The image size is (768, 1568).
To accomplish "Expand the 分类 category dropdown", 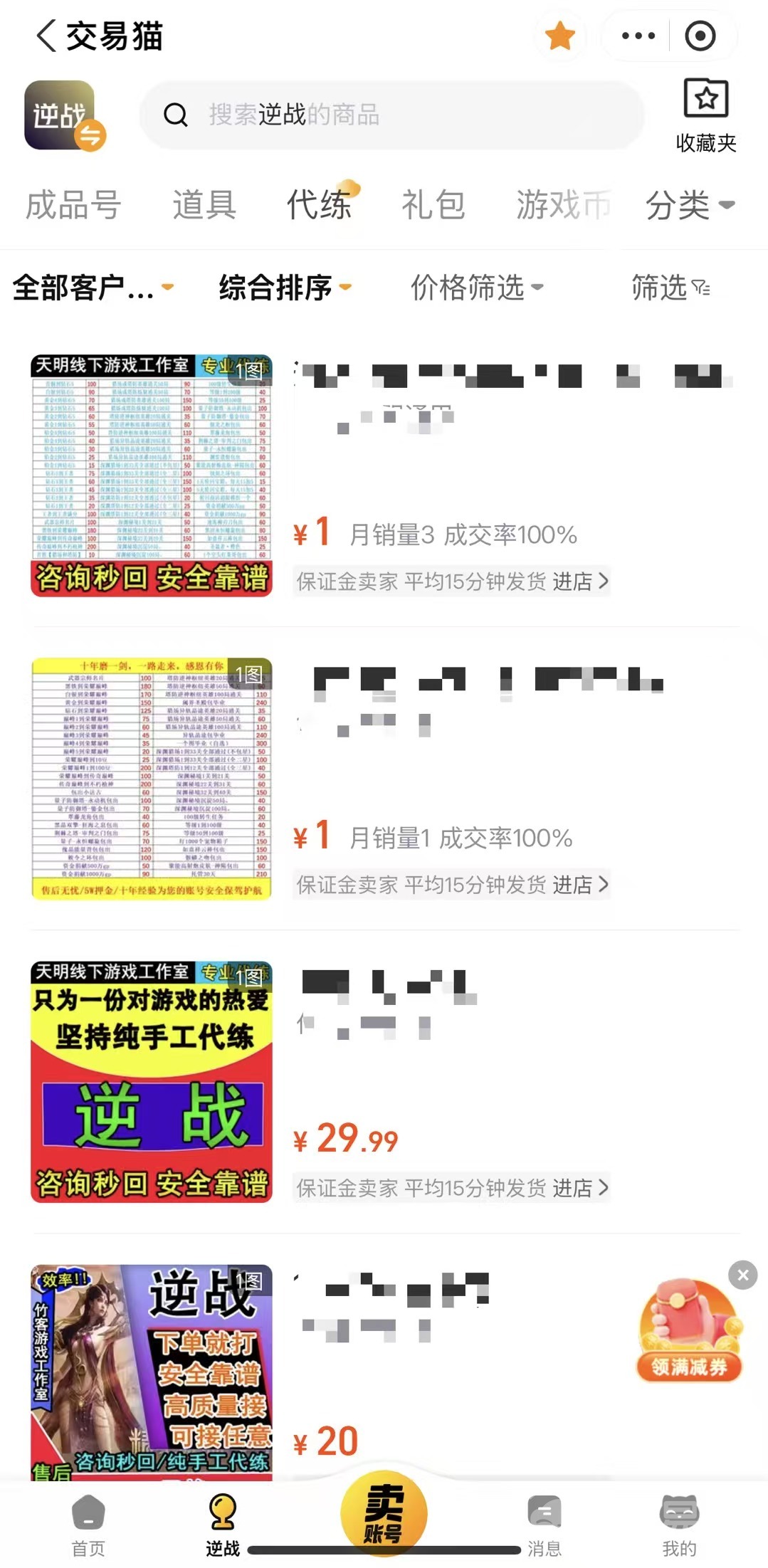I will (x=688, y=205).
